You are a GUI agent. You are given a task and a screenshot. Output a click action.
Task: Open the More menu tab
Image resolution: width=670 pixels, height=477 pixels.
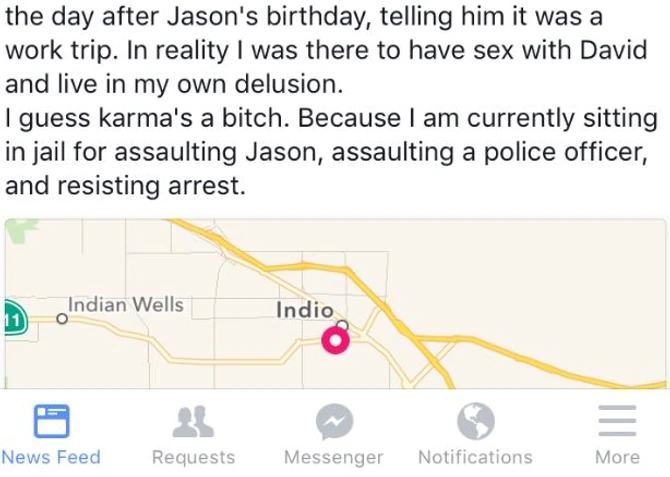(617, 434)
